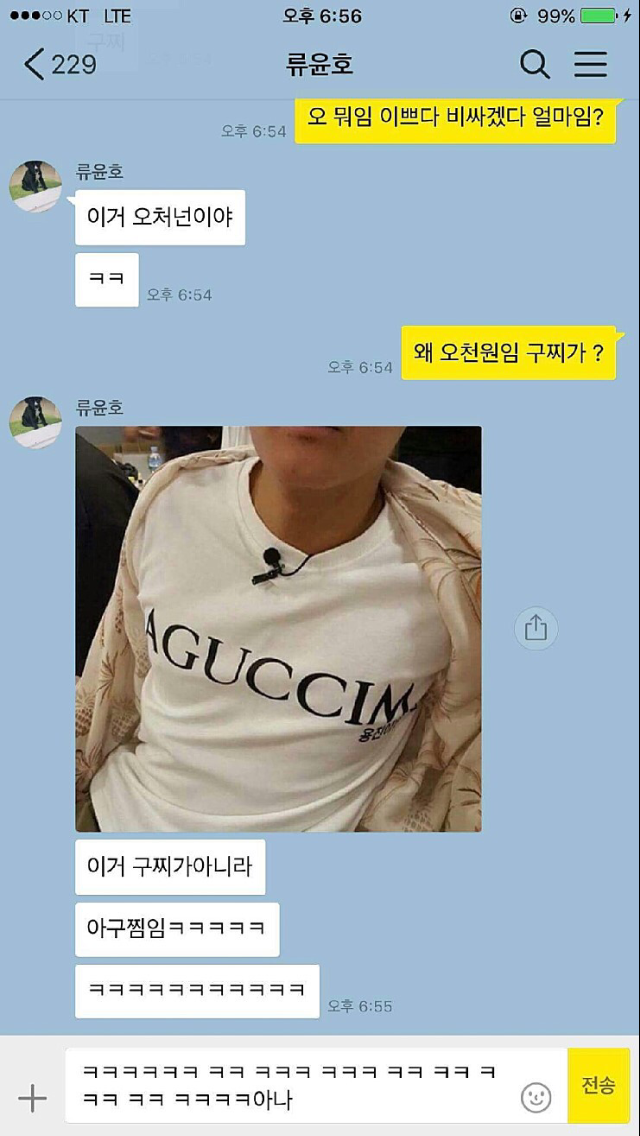This screenshot has width=640, height=1136.
Task: Open 류윤호's profile picture near the photo
Action: (36, 422)
